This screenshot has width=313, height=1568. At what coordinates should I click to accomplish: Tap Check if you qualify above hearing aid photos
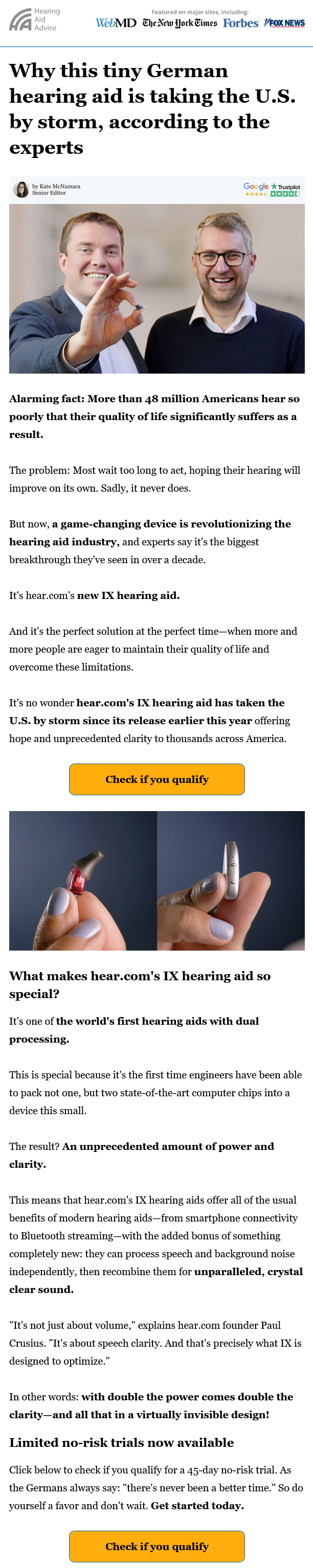(156, 779)
